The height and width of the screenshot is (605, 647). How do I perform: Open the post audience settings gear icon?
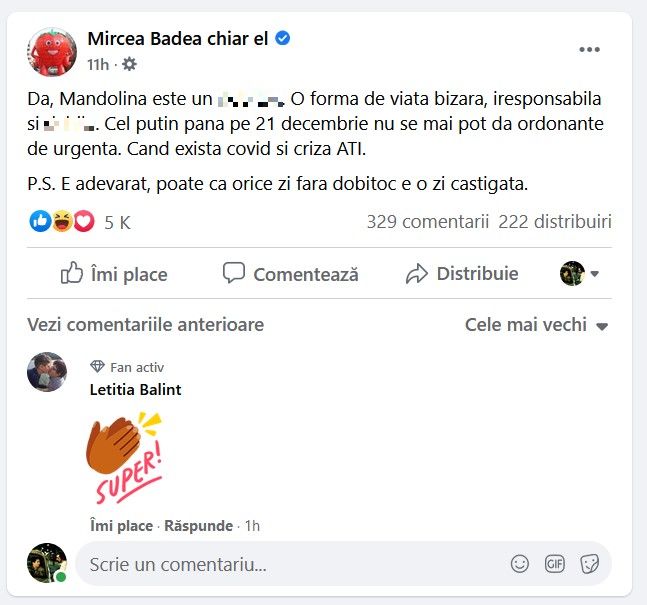click(129, 64)
